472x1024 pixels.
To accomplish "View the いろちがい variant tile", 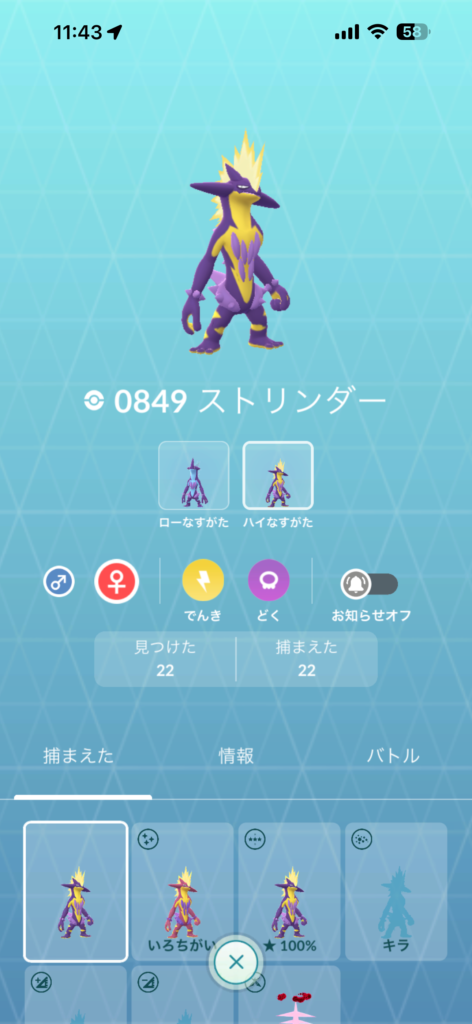I will point(182,891).
